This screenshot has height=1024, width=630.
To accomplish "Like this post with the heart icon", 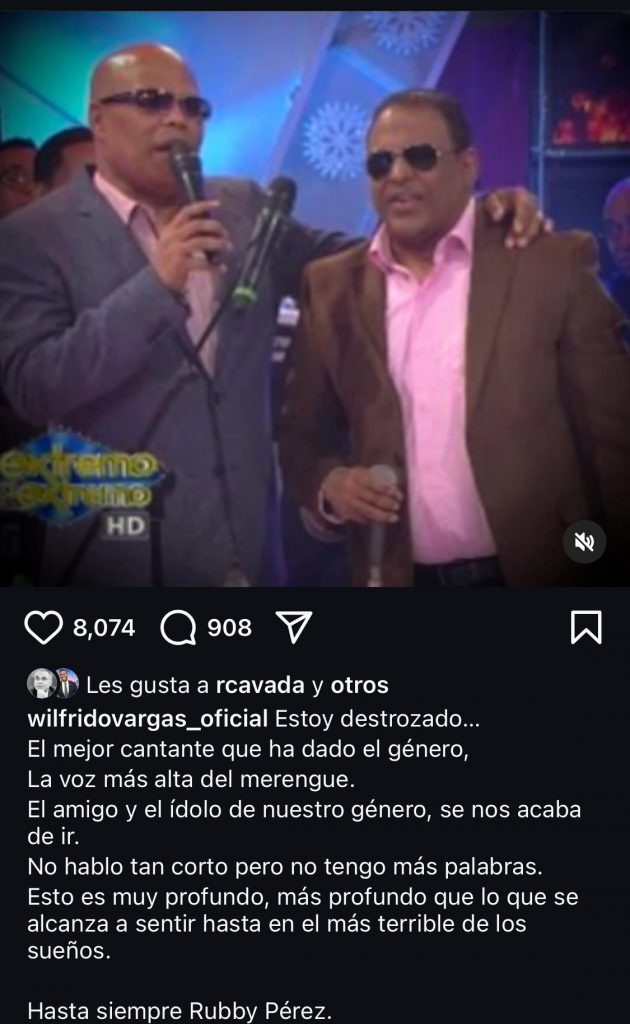I will [x=43, y=627].
